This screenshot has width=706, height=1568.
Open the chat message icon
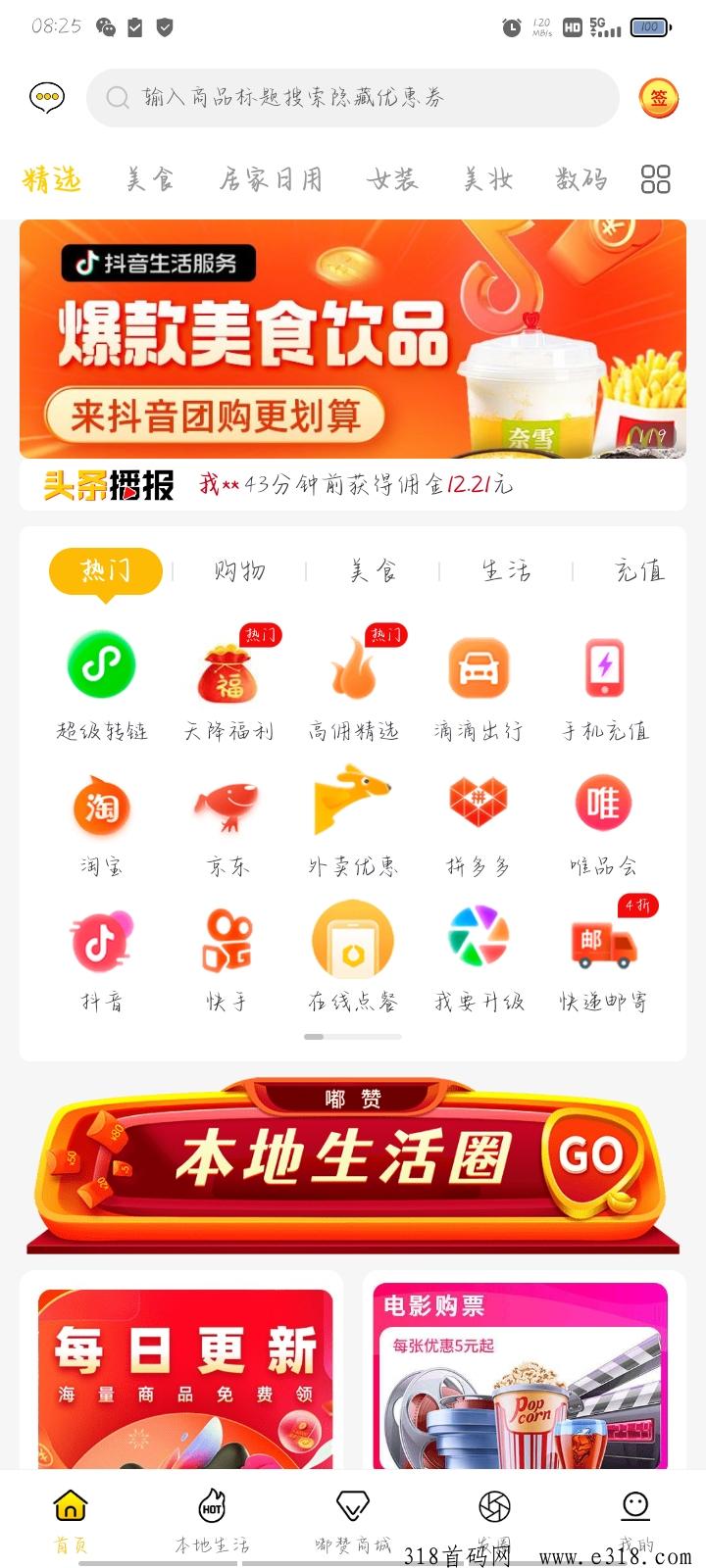[x=47, y=98]
